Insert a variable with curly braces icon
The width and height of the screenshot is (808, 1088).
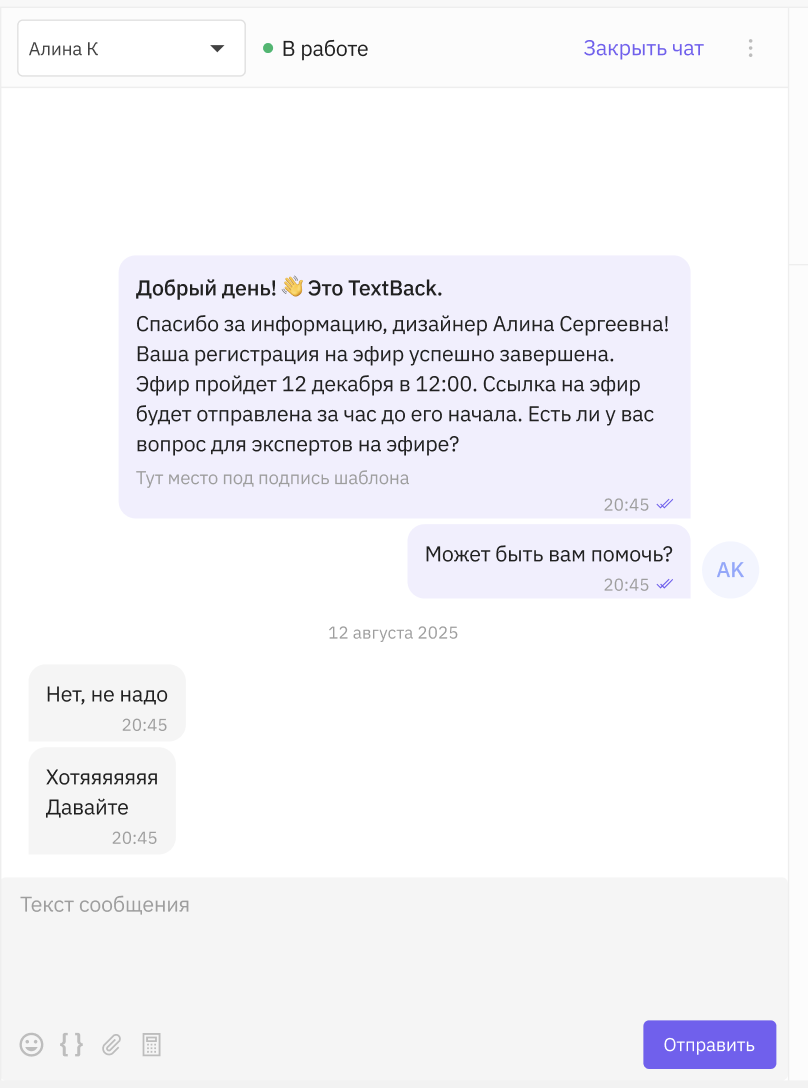tap(71, 1045)
